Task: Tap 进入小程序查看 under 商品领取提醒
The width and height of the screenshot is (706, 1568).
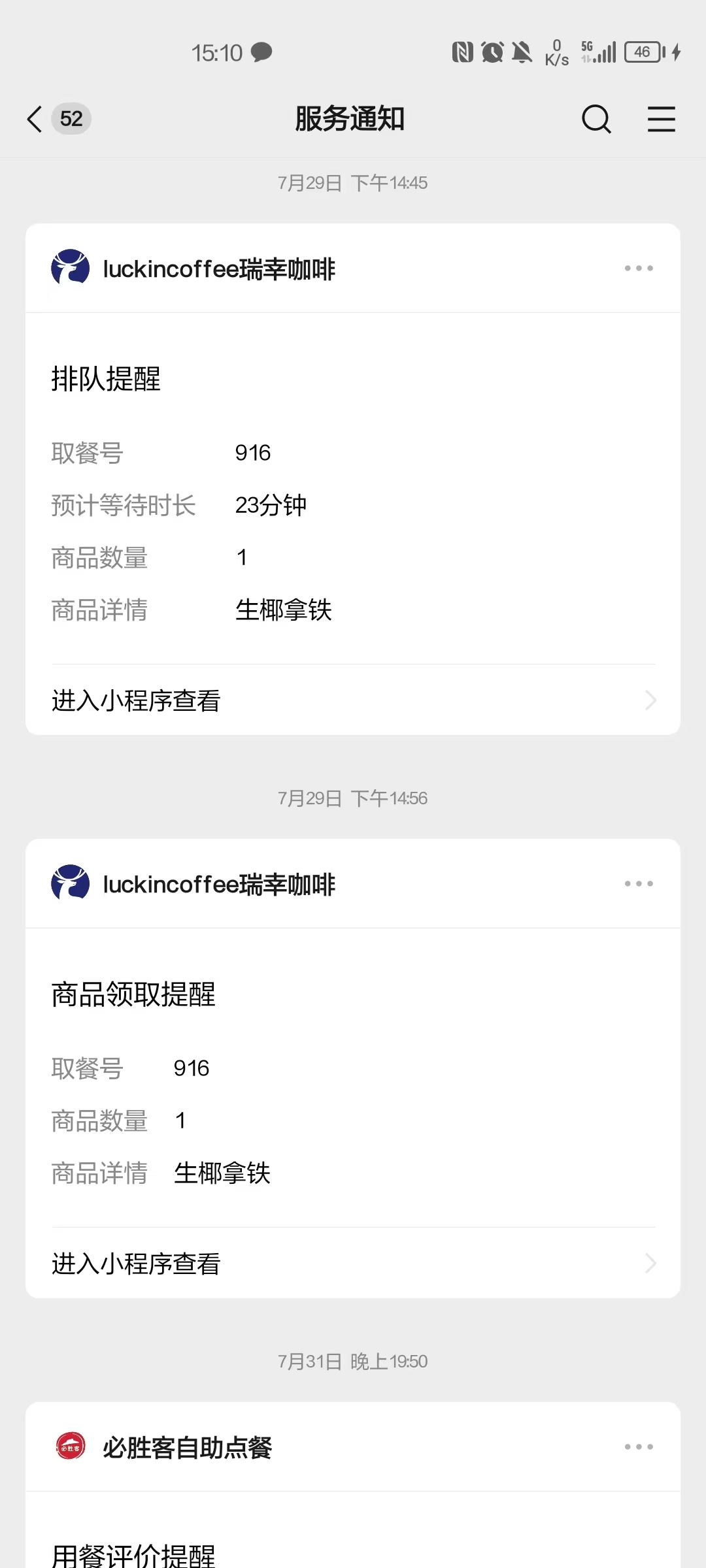Action: pos(353,1263)
